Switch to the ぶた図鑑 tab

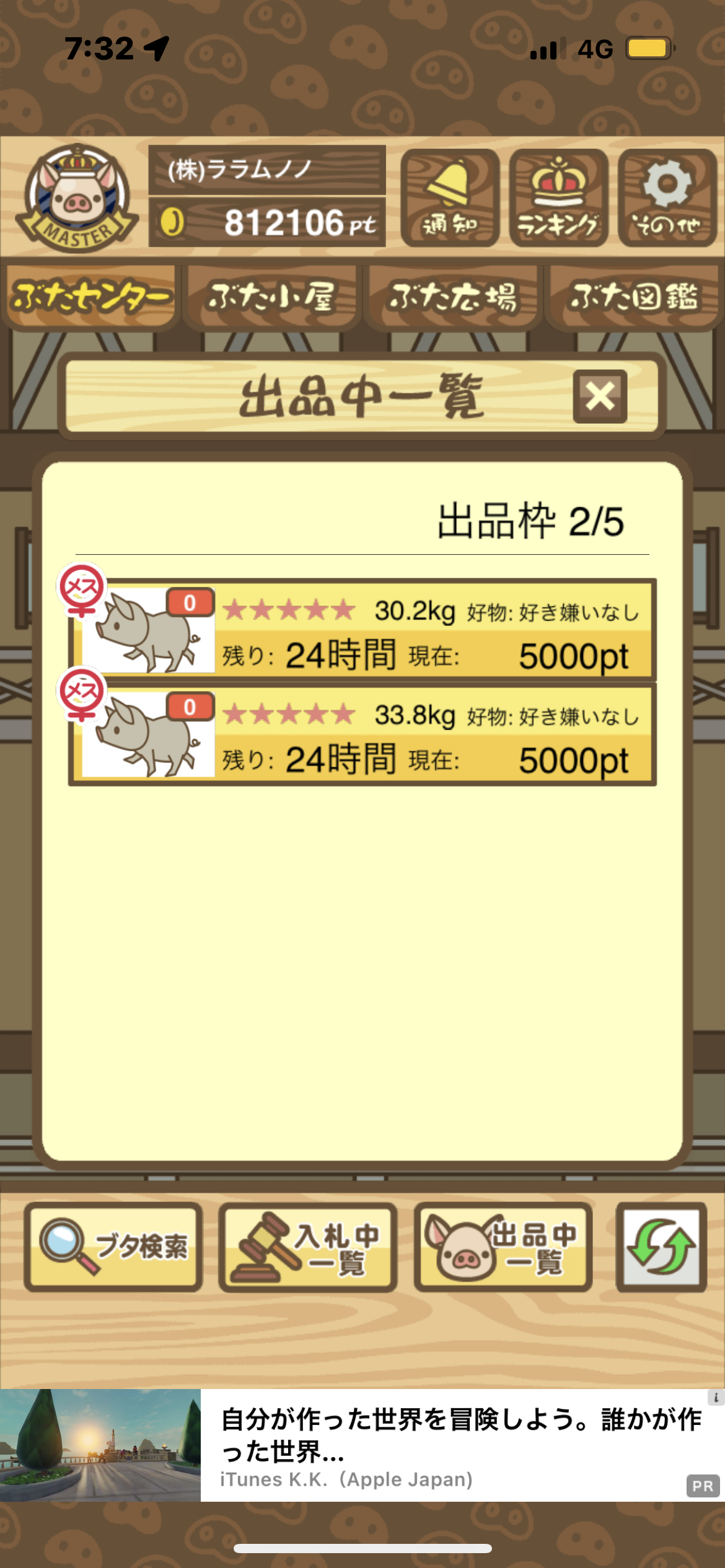tap(633, 297)
